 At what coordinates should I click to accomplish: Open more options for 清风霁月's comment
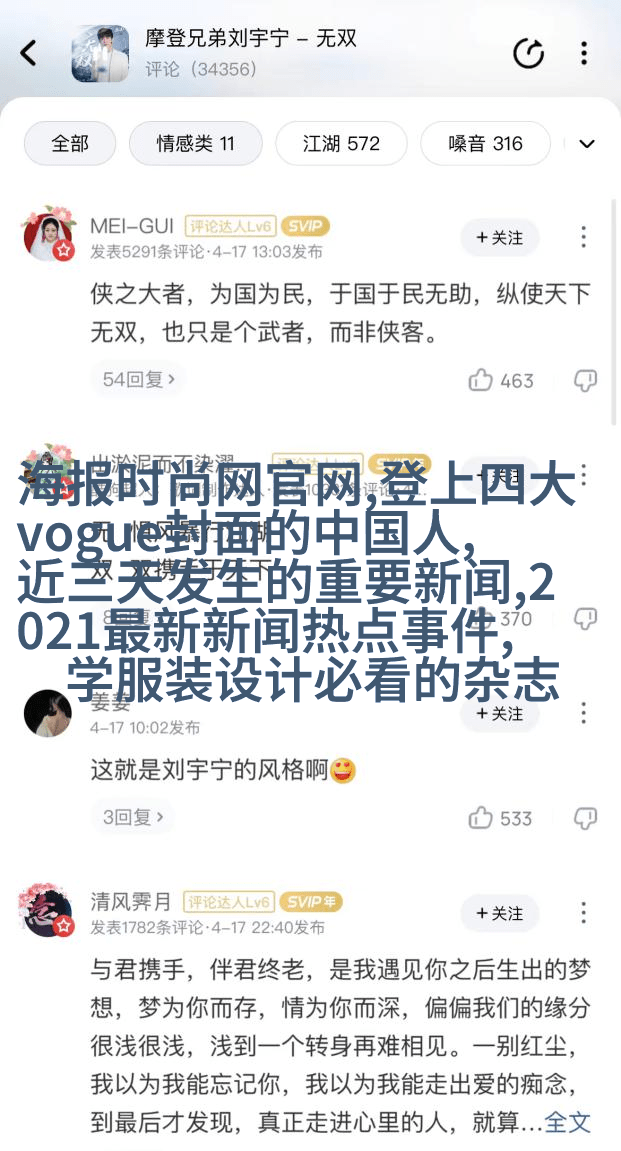coord(584,913)
